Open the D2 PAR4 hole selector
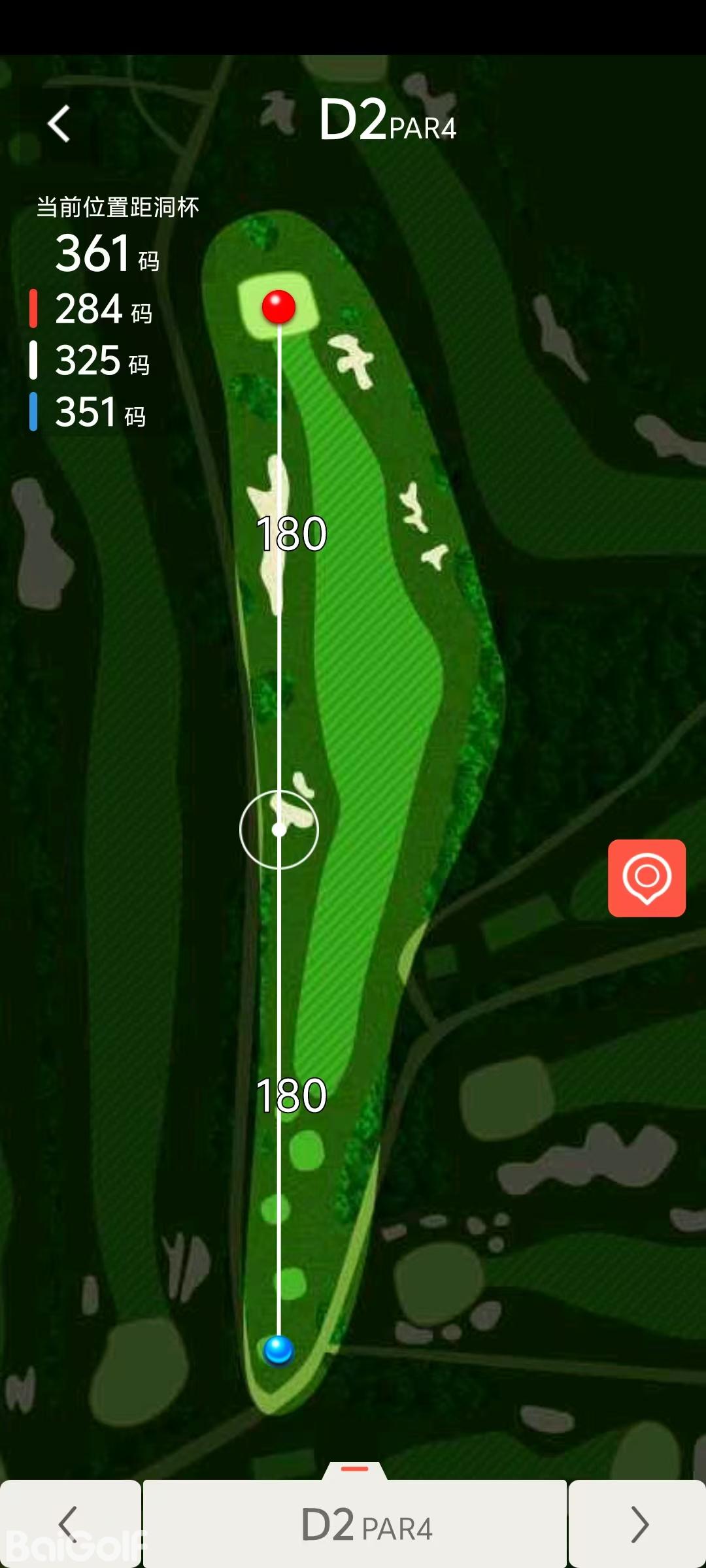This screenshot has width=706, height=1568. [x=355, y=1524]
